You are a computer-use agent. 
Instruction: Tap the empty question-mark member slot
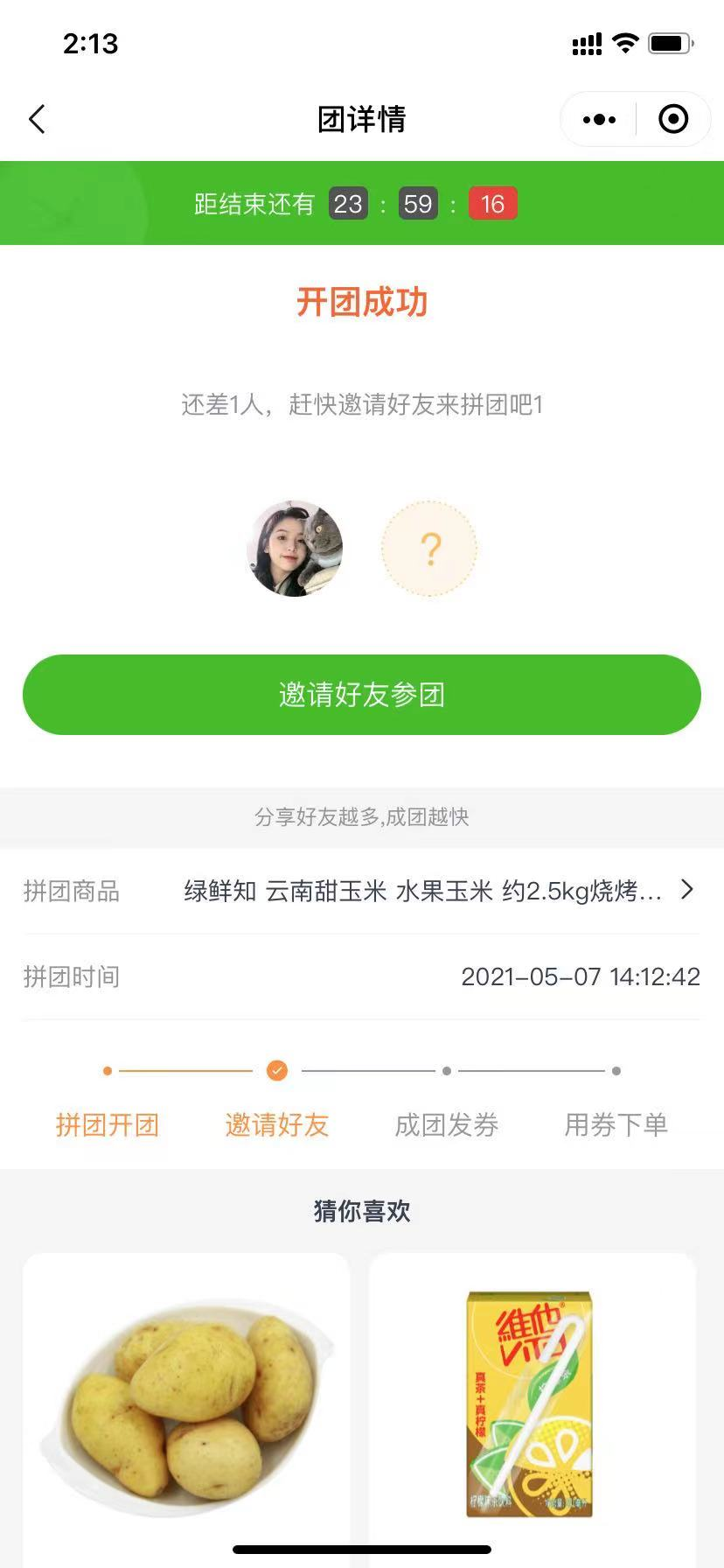pos(429,549)
